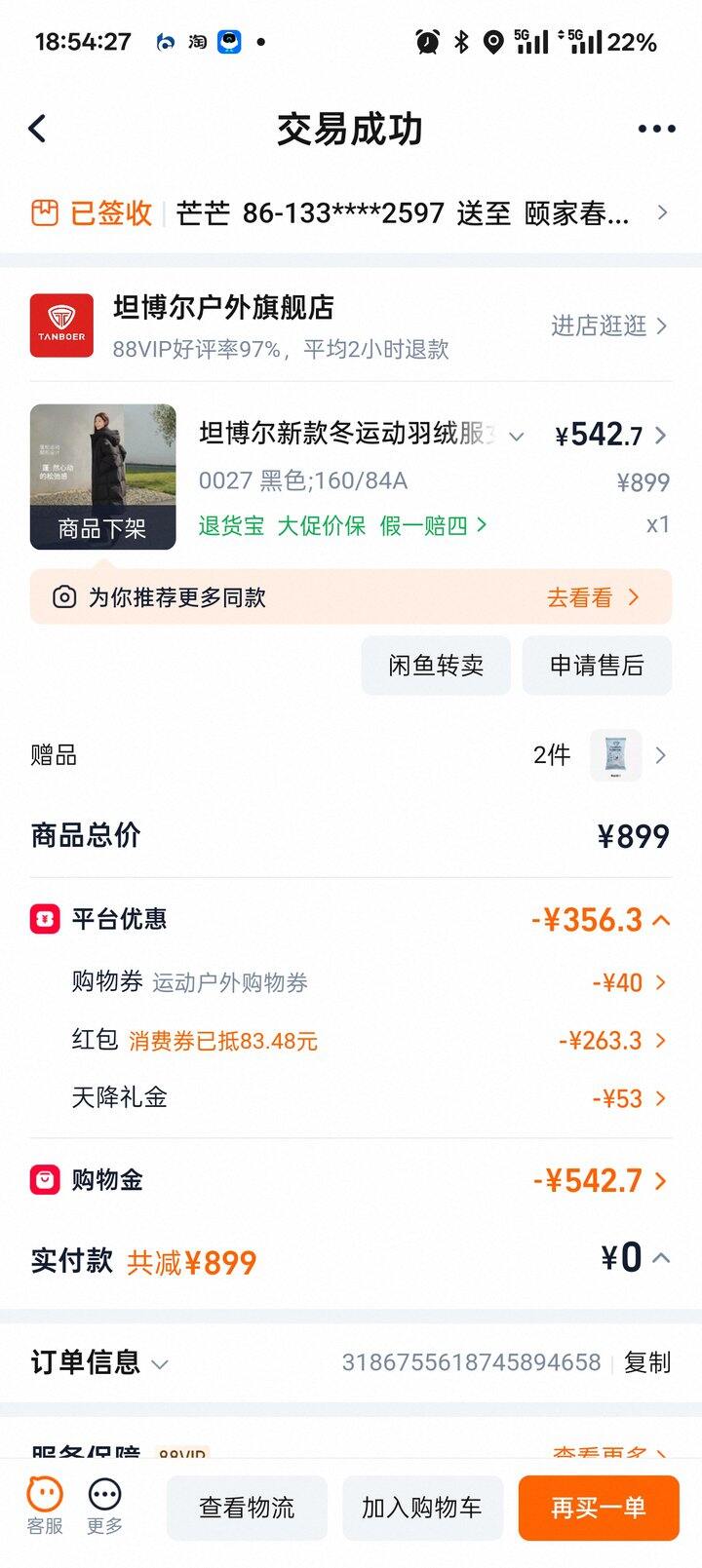Tap 加入购物车 to add to cart
Screen dimensions: 702x1568
point(422,1508)
